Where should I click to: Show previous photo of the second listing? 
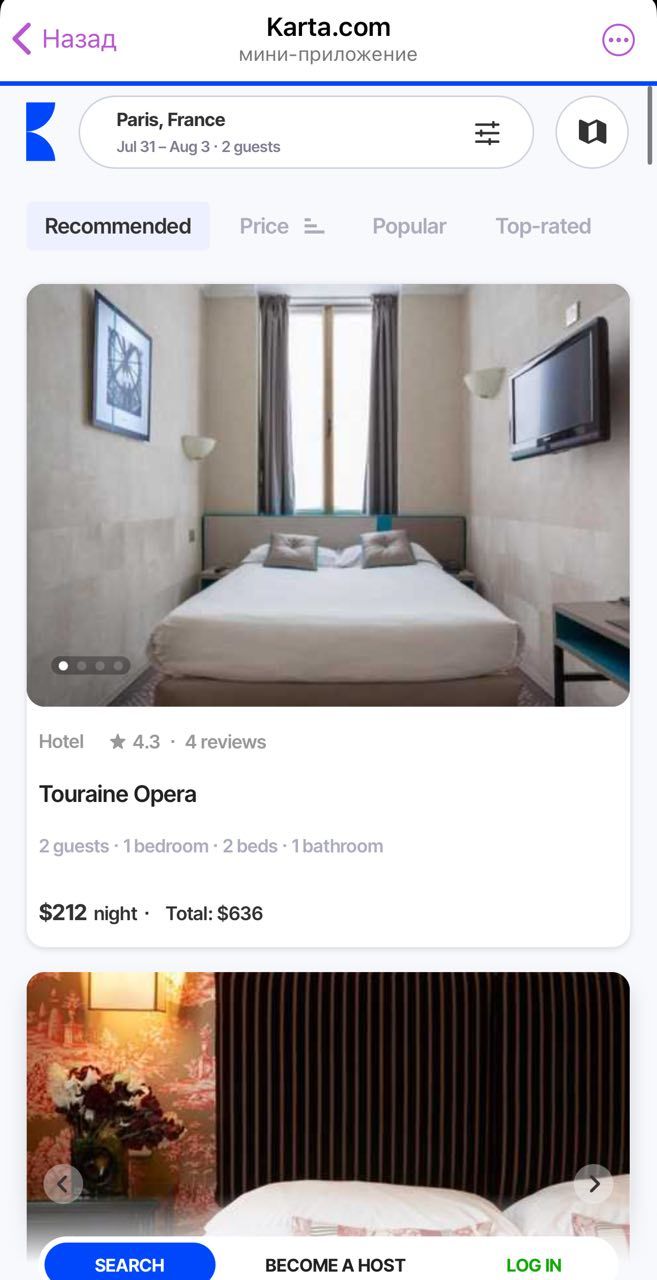click(63, 1184)
